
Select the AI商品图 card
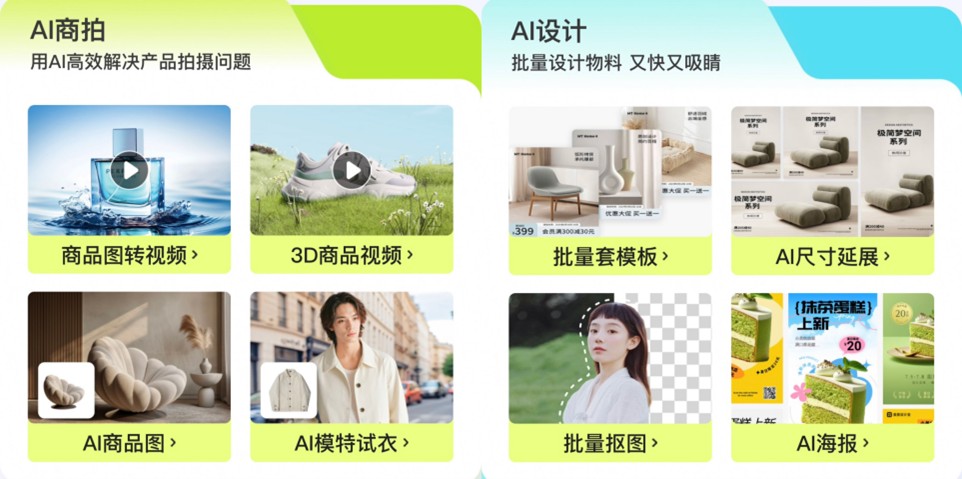click(129, 442)
